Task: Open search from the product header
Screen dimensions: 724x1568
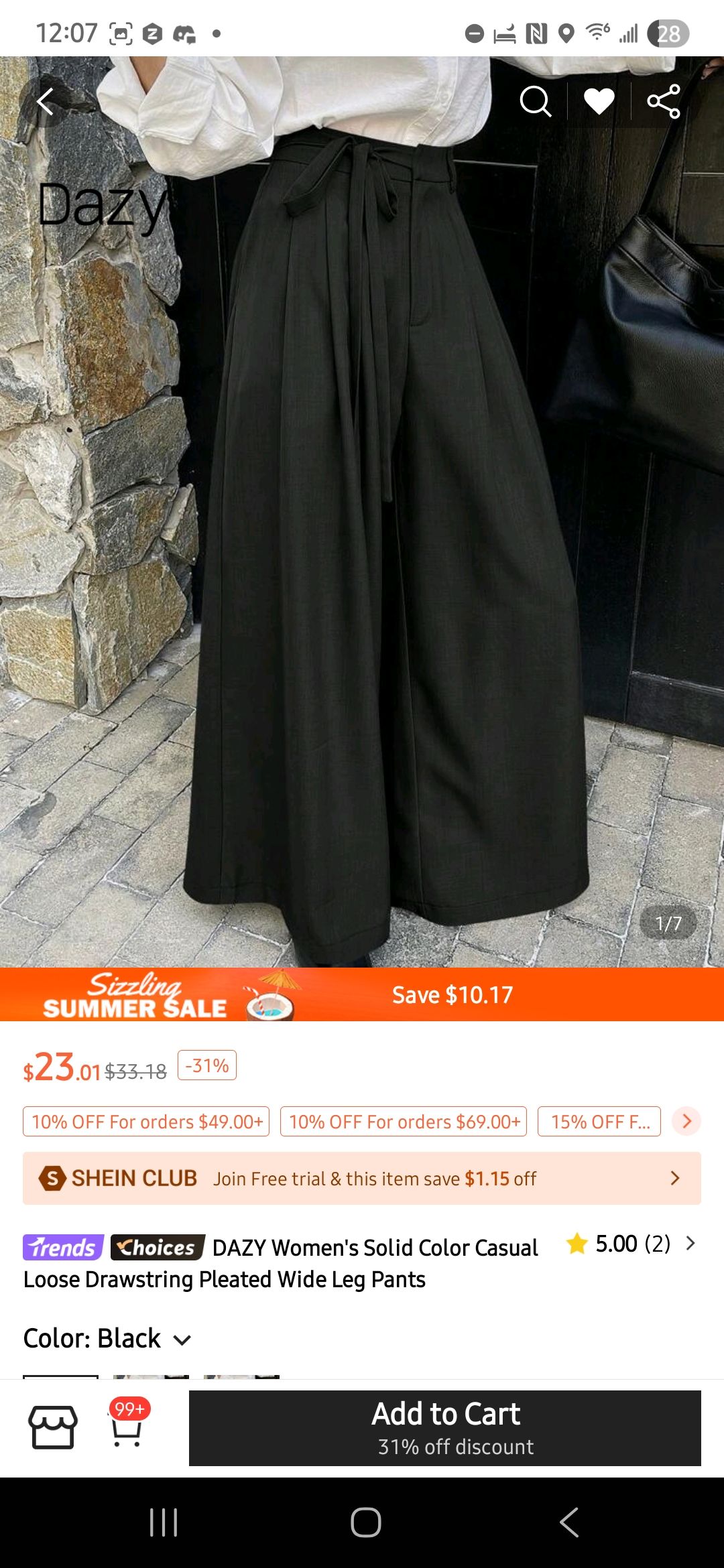Action: tap(535, 102)
